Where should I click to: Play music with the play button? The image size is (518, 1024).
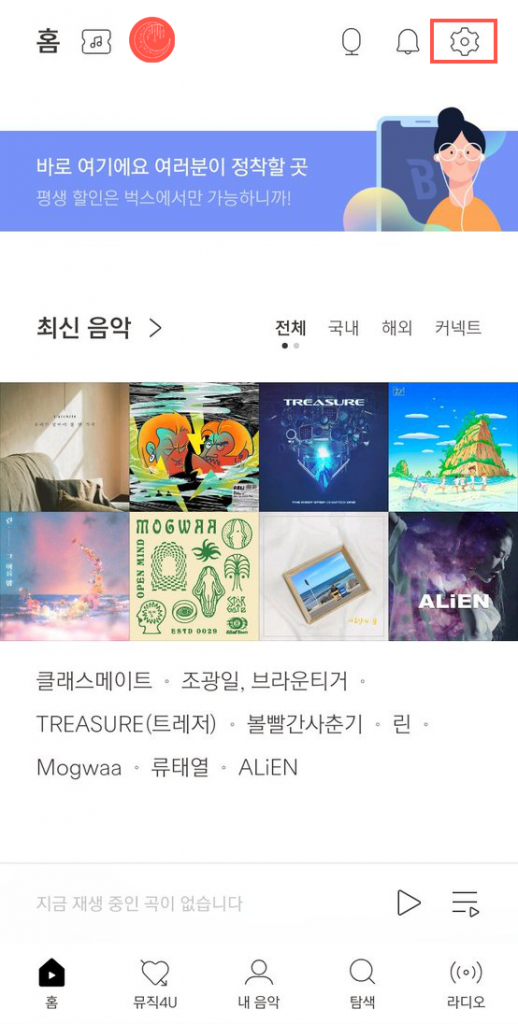tap(409, 903)
